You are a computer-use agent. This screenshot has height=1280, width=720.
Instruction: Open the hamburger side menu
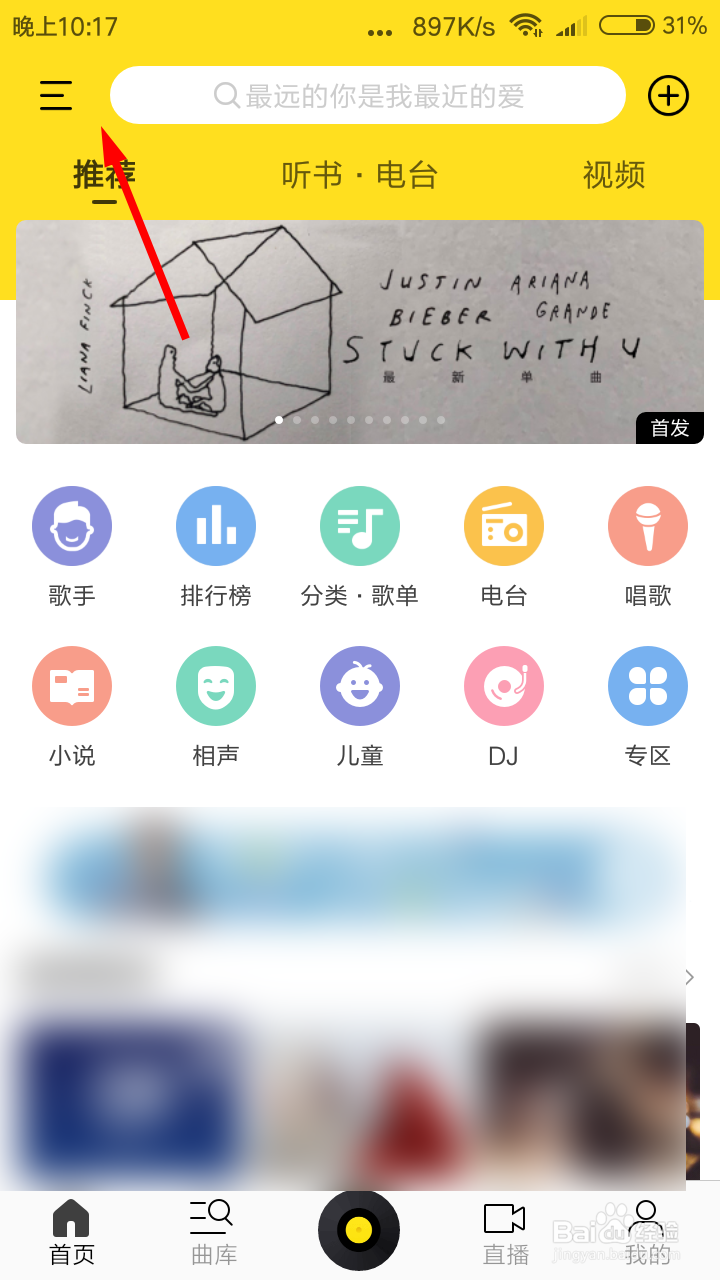pyautogui.click(x=55, y=95)
